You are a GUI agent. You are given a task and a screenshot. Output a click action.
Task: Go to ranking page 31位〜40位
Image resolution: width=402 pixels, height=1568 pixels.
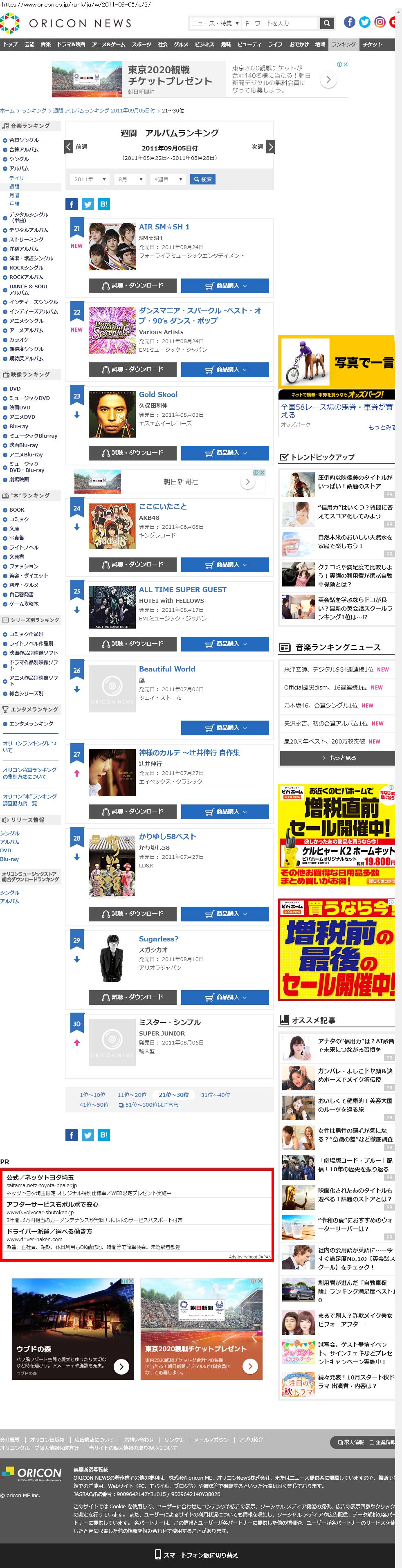point(216,1095)
